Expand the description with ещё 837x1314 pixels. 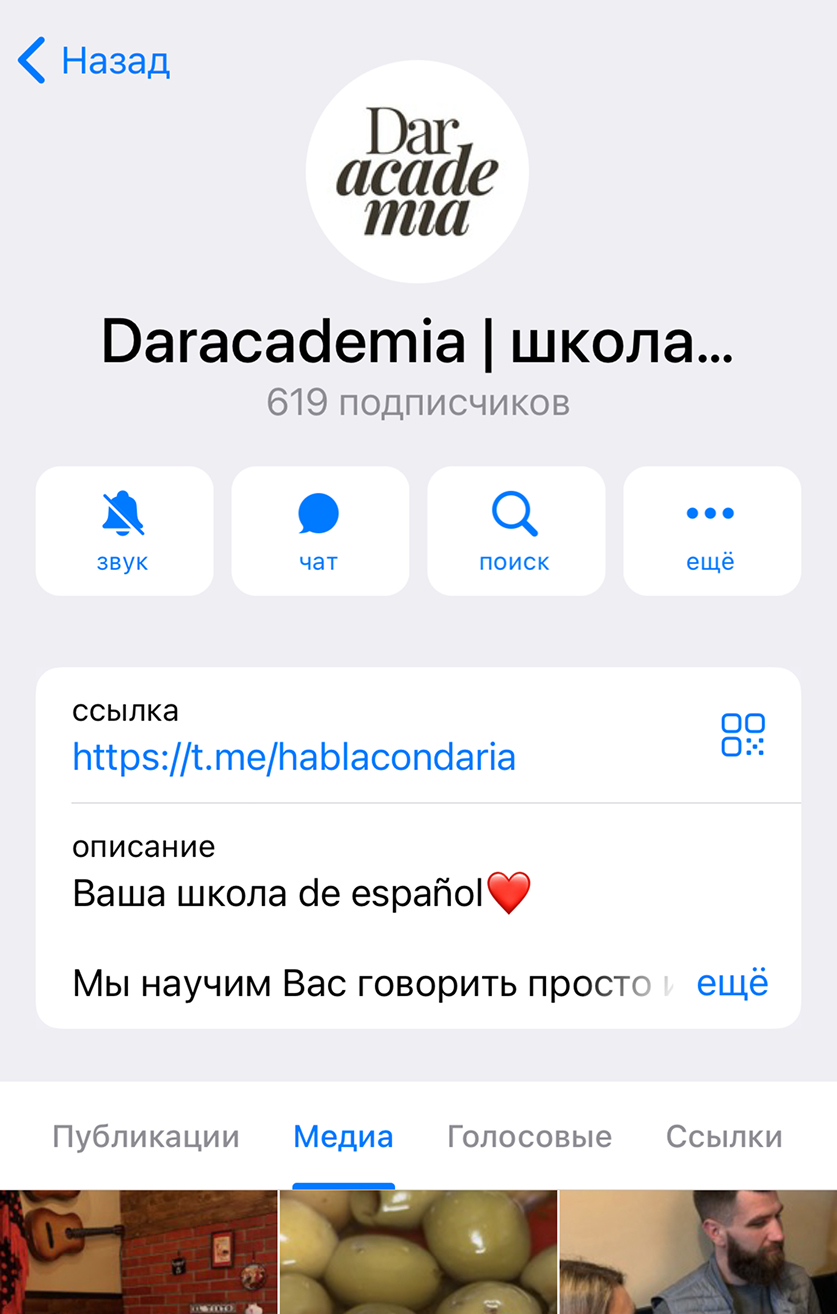pos(733,983)
